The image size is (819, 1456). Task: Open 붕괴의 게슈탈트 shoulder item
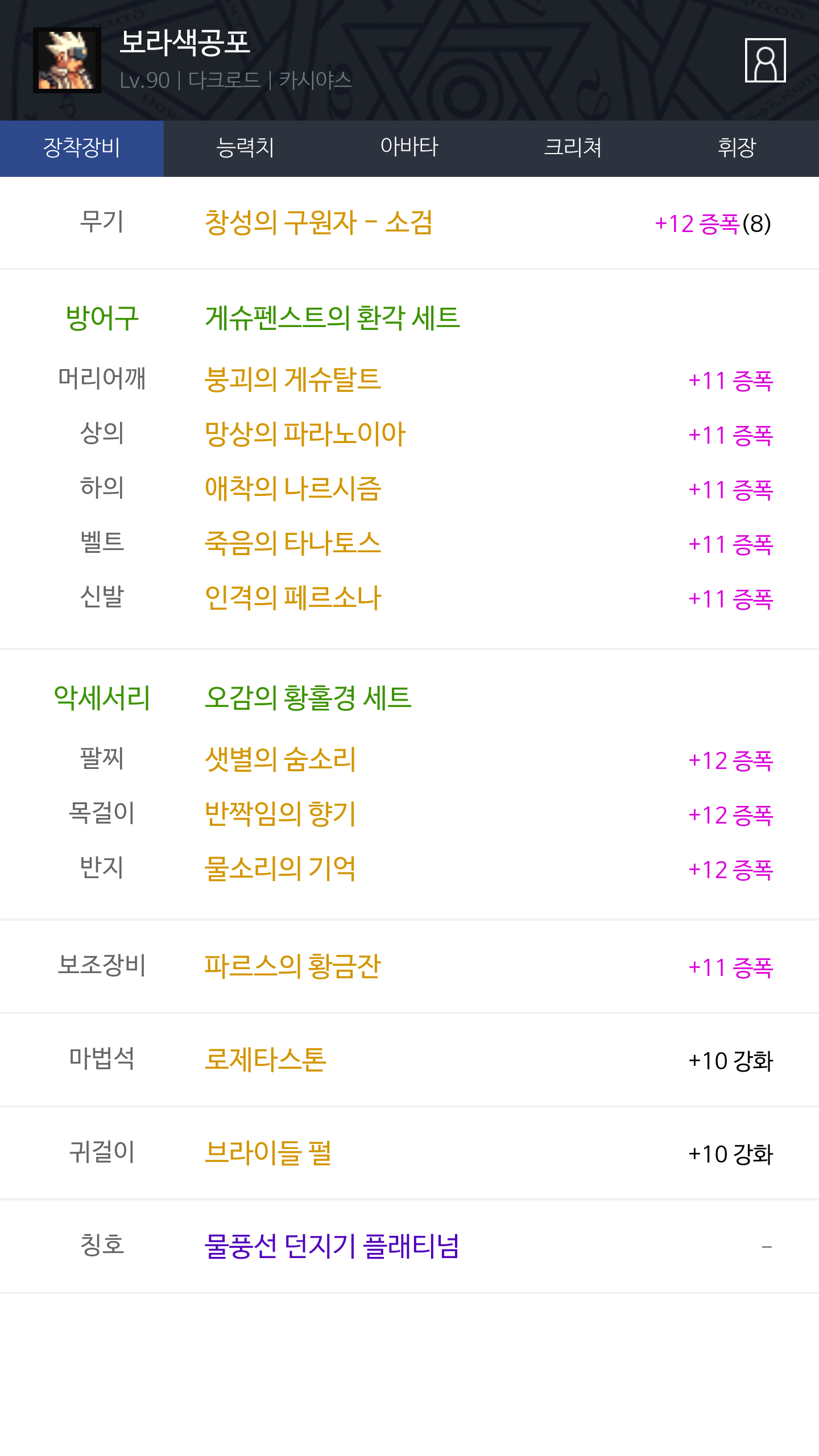pos(292,380)
